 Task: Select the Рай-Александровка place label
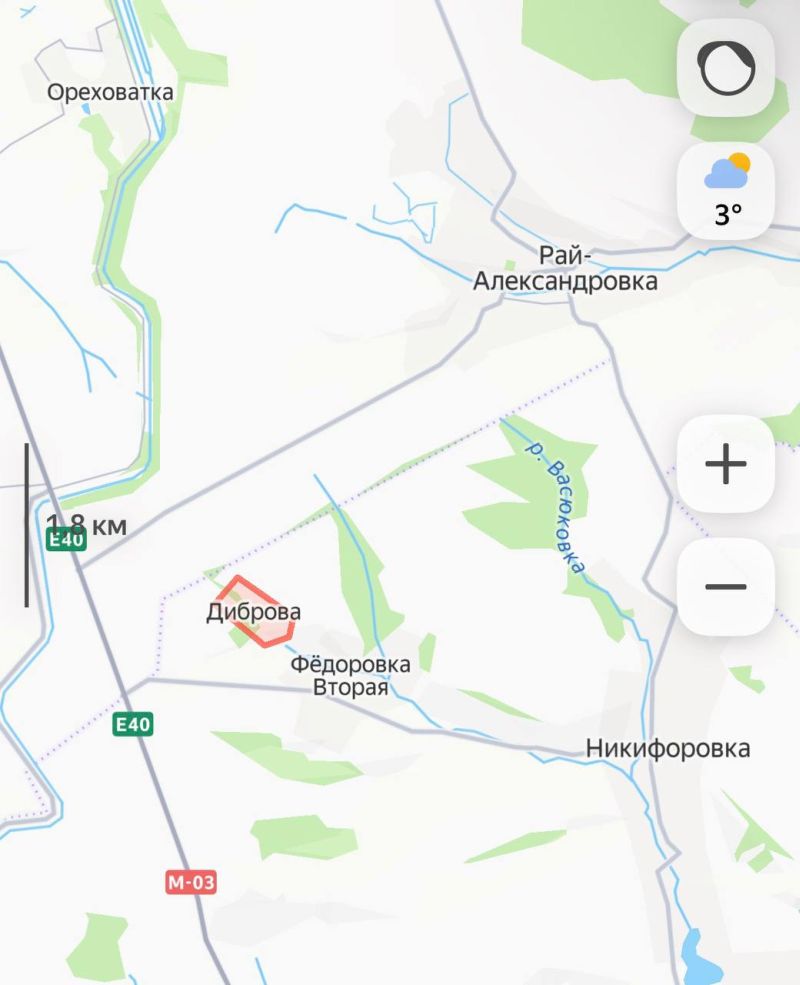tap(565, 269)
